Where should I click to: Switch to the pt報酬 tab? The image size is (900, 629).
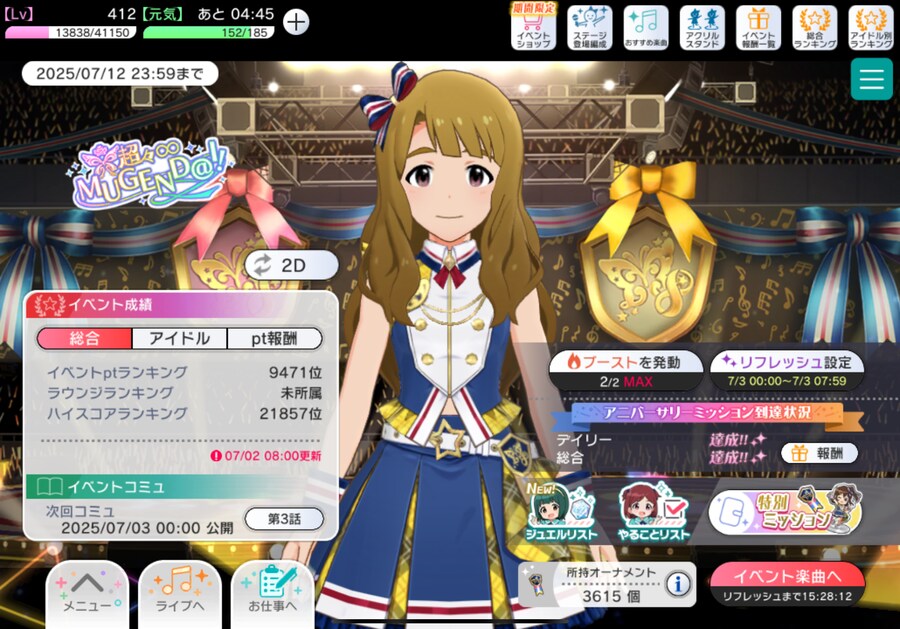click(274, 338)
